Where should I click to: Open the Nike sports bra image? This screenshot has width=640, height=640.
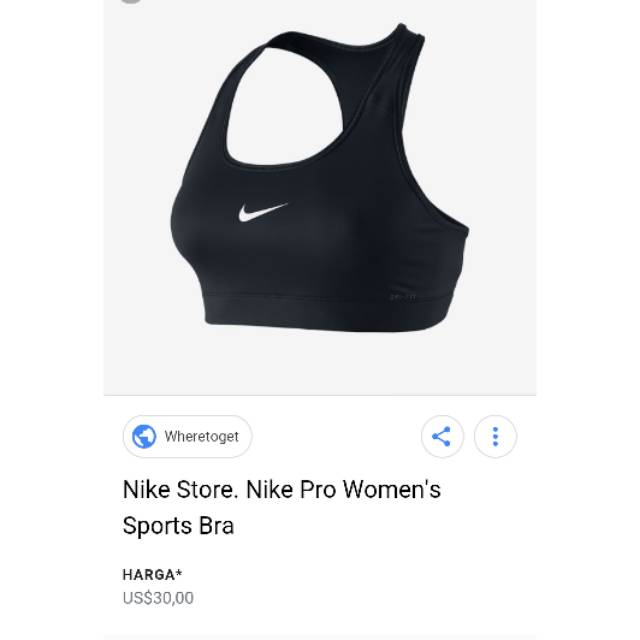pos(320,190)
